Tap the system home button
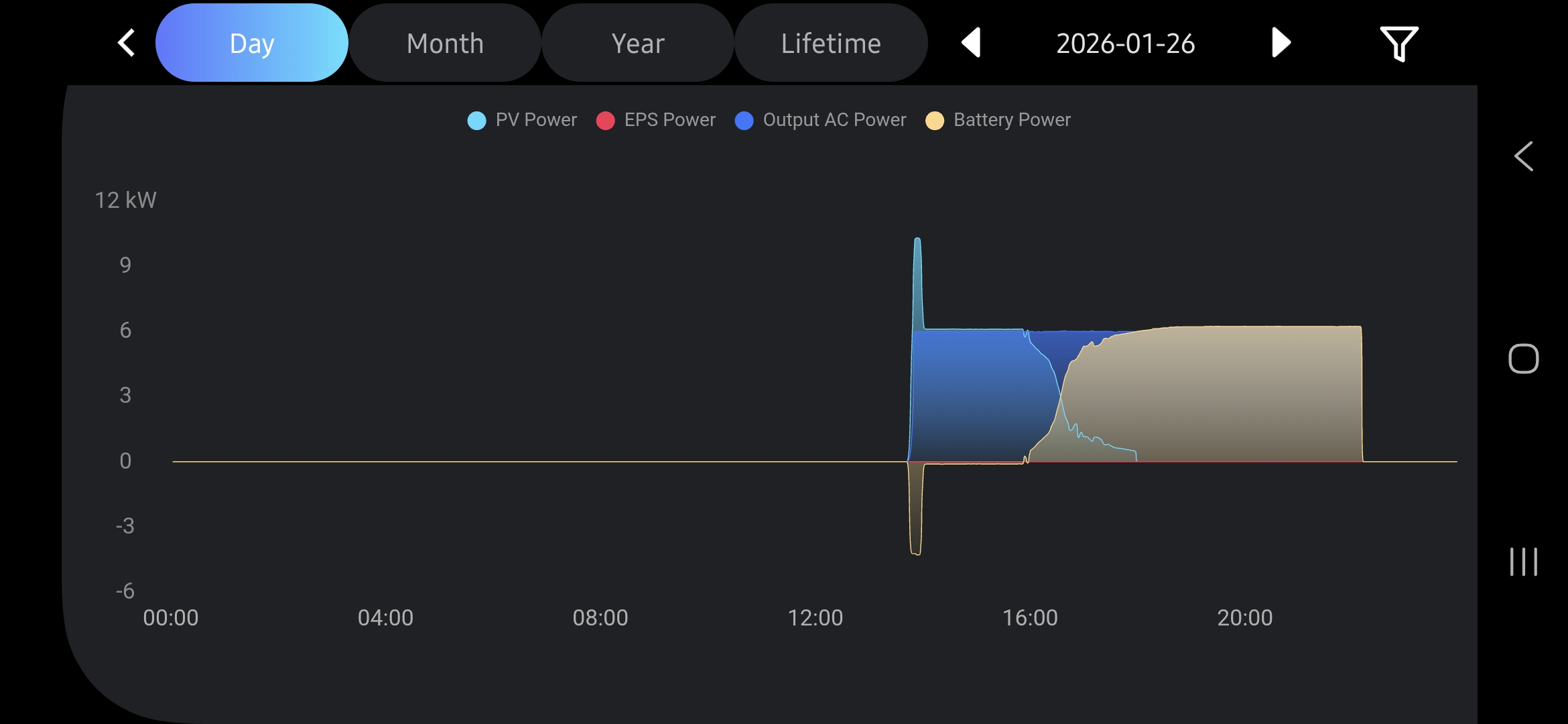This screenshot has height=724, width=1568. 1523,359
